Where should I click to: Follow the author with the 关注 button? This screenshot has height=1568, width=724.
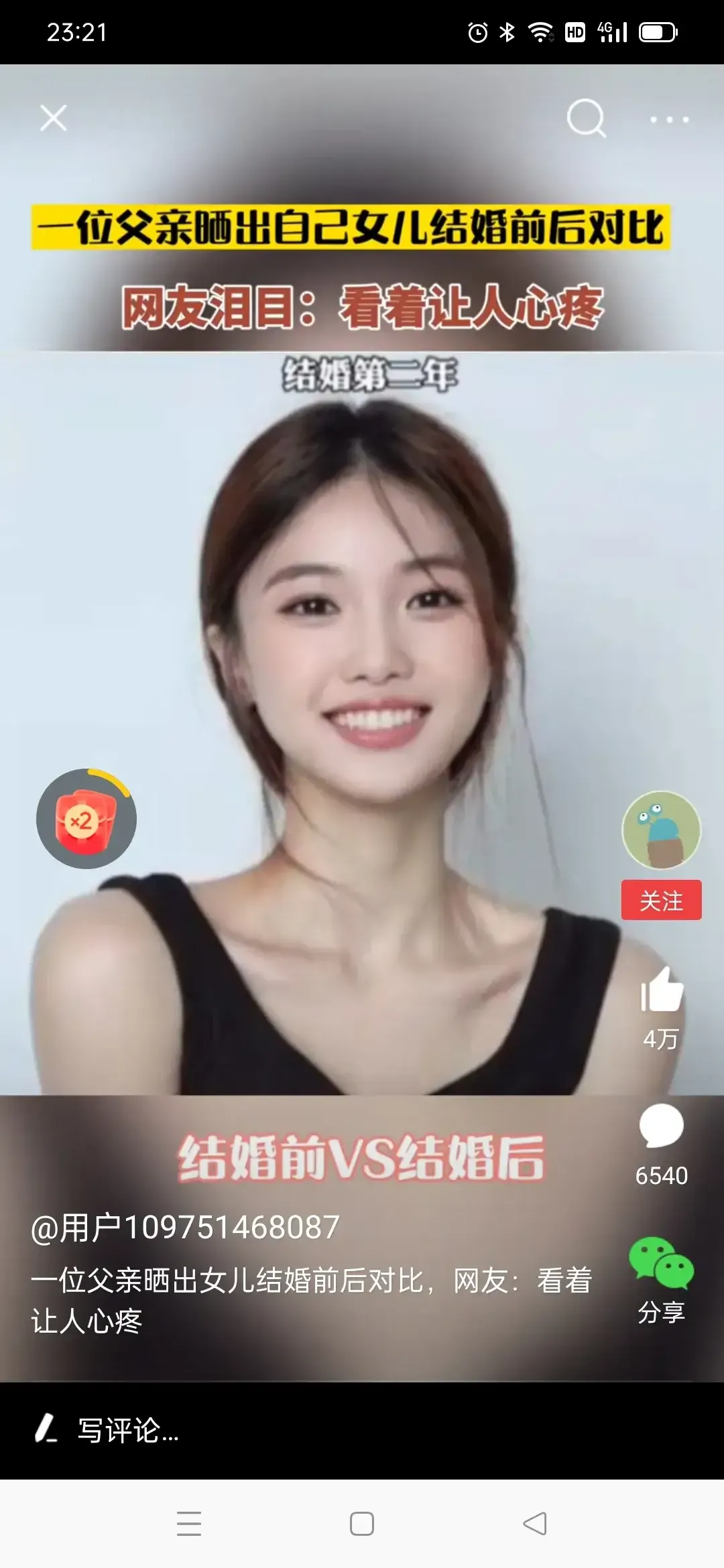pos(661,900)
